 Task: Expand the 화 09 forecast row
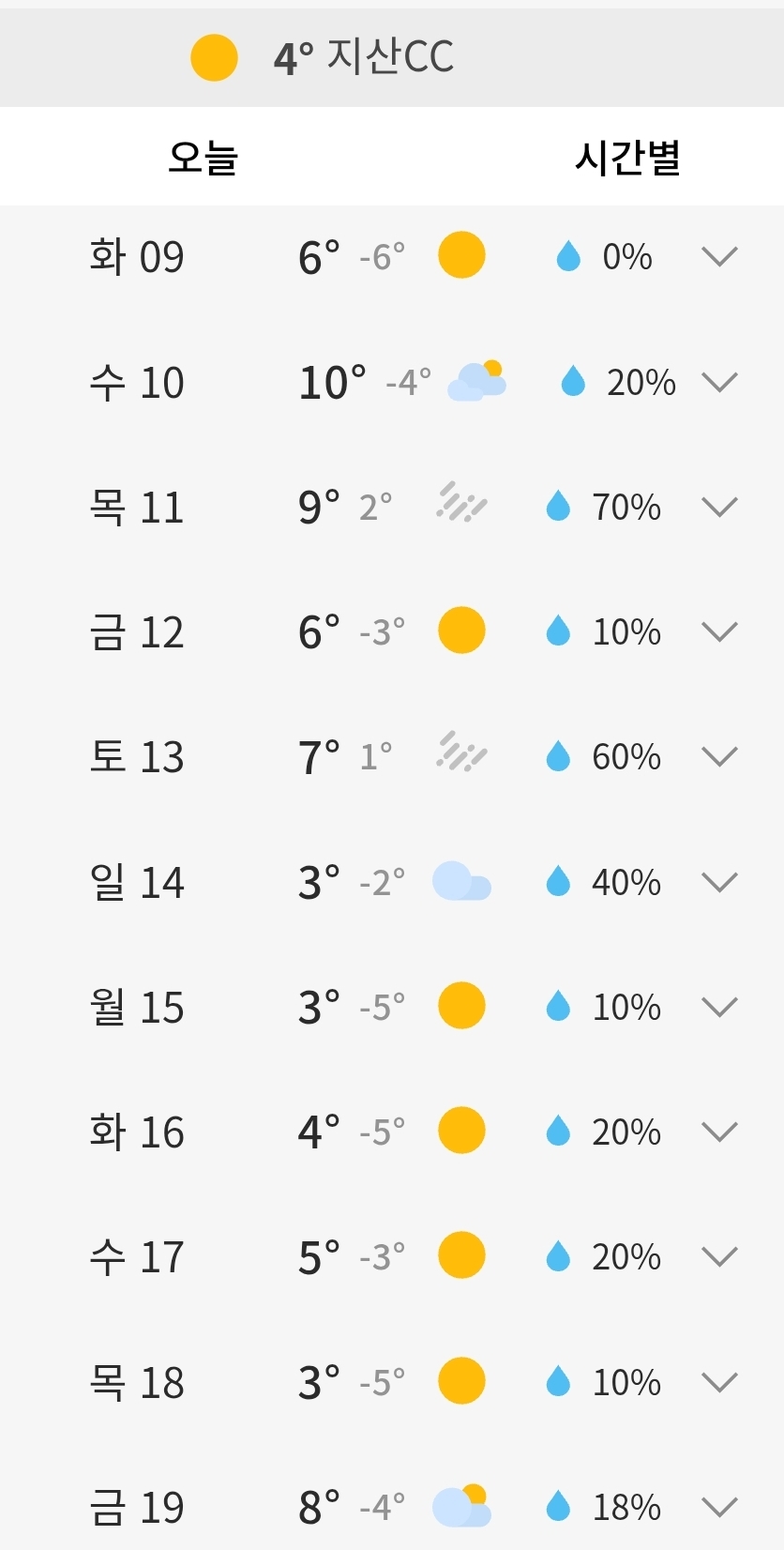point(719,256)
